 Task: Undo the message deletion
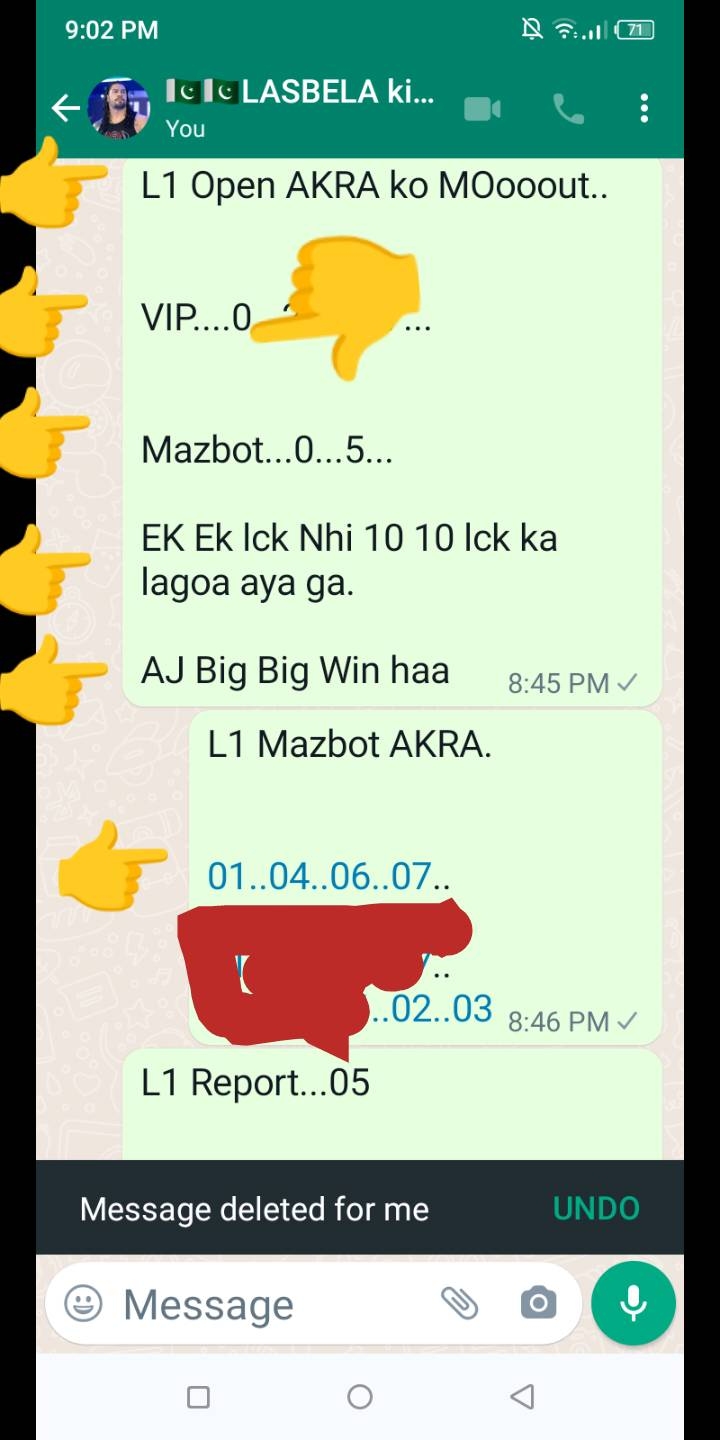(x=596, y=1208)
